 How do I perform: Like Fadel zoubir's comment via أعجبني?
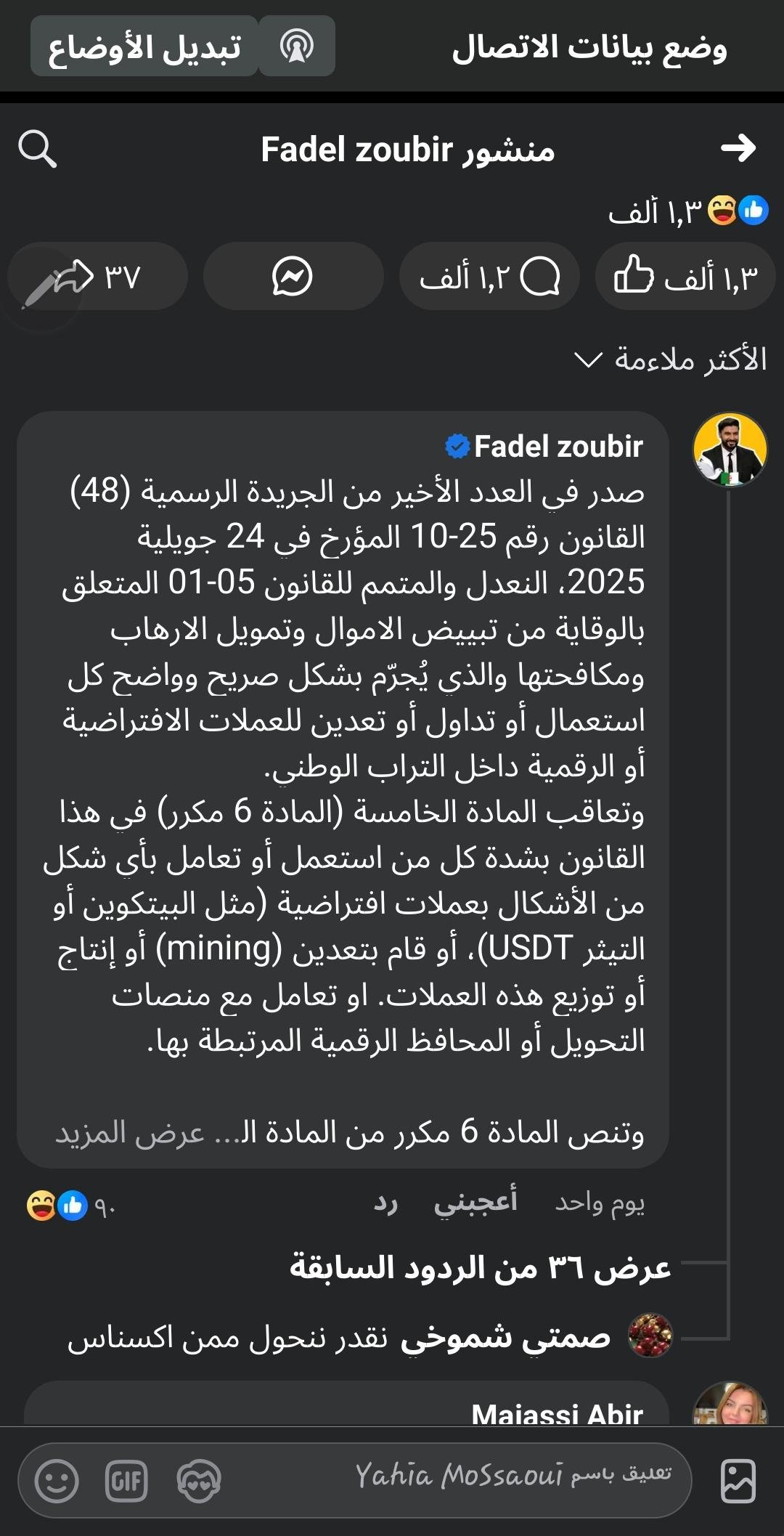475,1203
